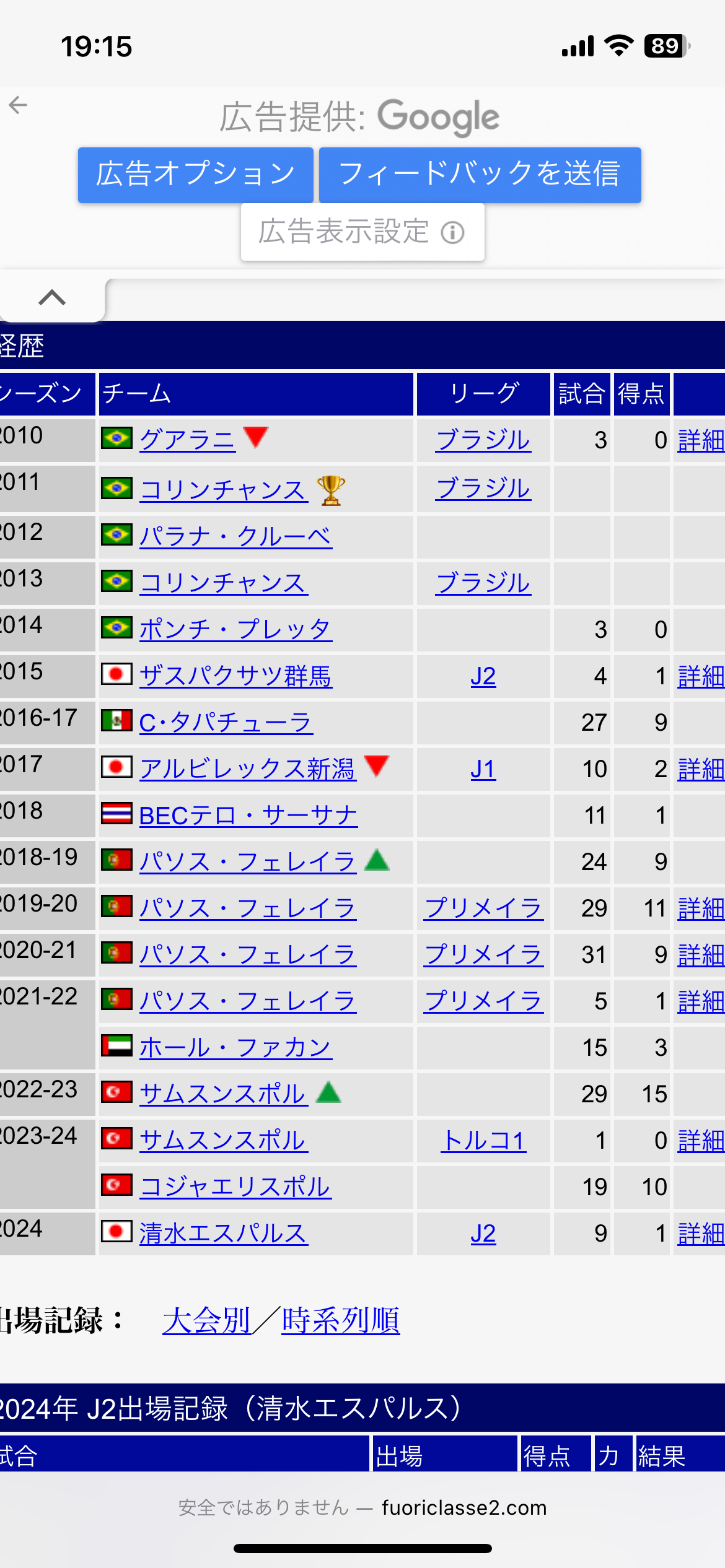Screen dimensions: 725x1568
Task: Open the トルコ1 league link
Action: pos(483,1140)
